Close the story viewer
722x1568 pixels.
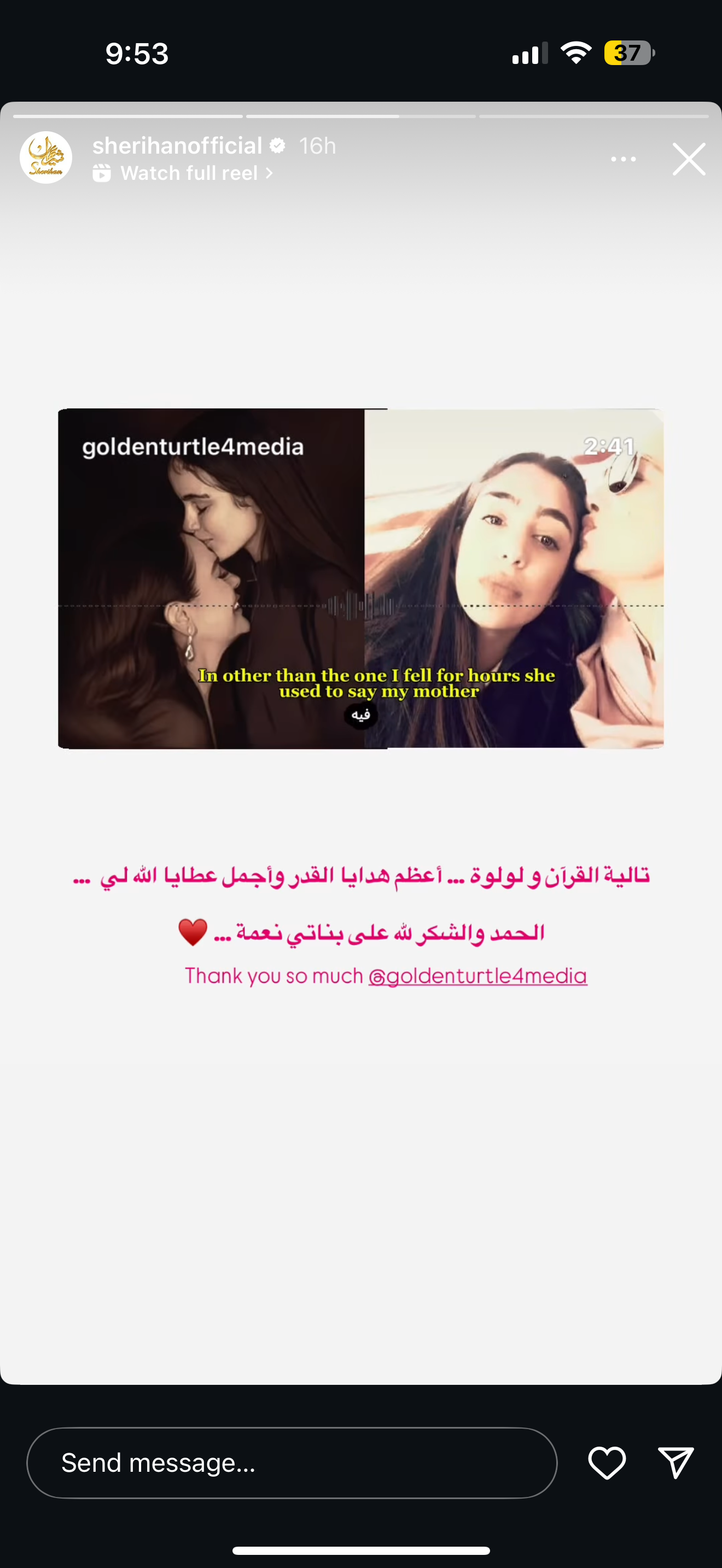click(689, 159)
